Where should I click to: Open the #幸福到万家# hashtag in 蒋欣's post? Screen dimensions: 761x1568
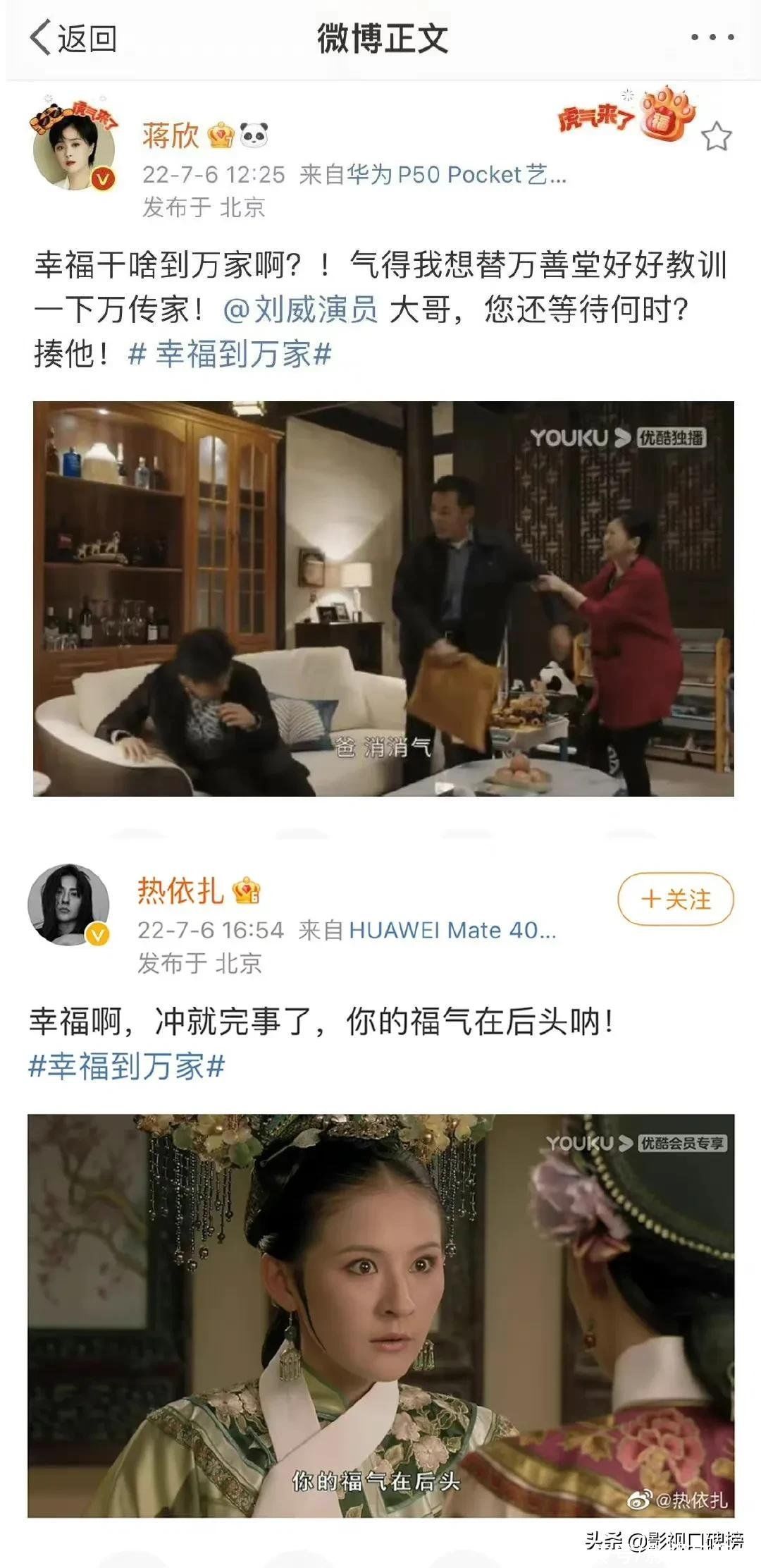pos(230,354)
